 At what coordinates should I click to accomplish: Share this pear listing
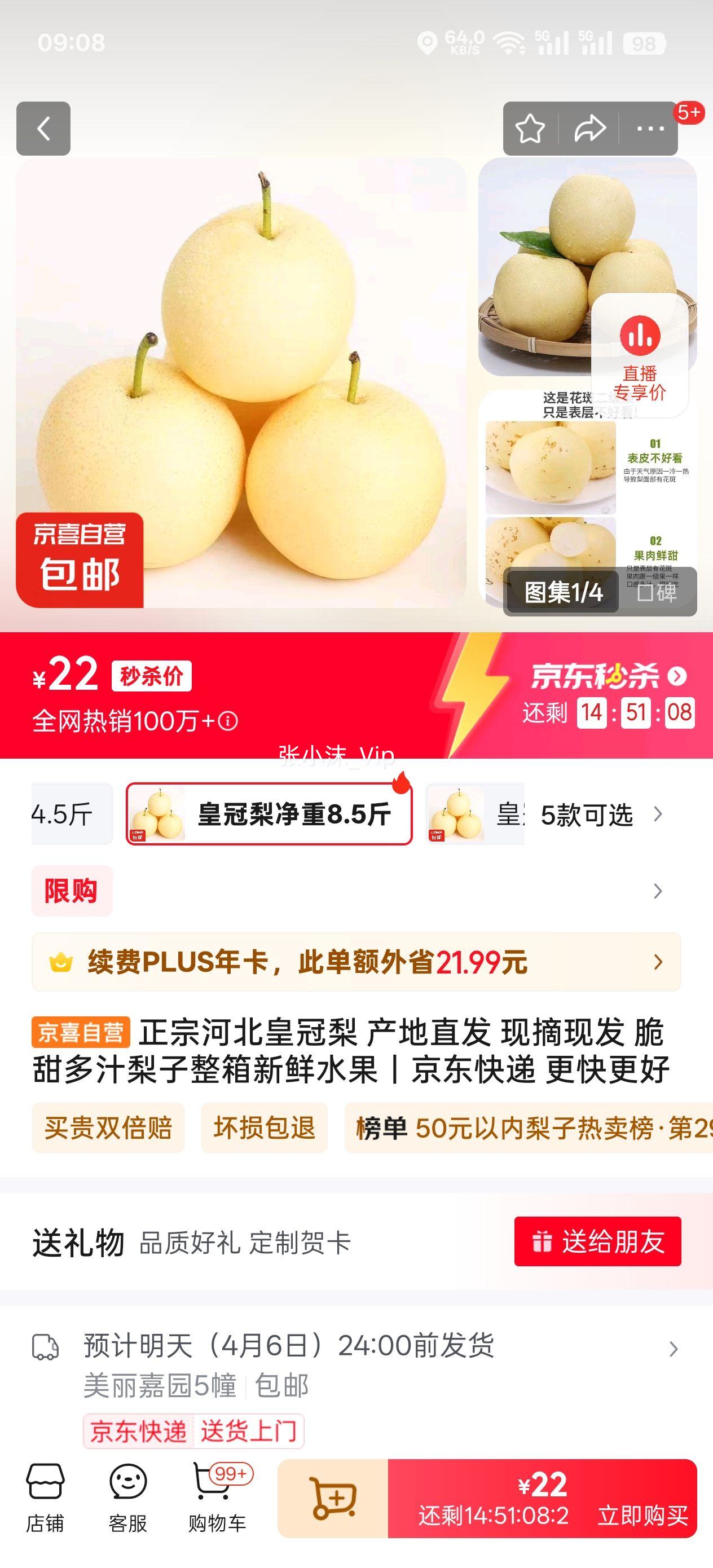tap(589, 129)
